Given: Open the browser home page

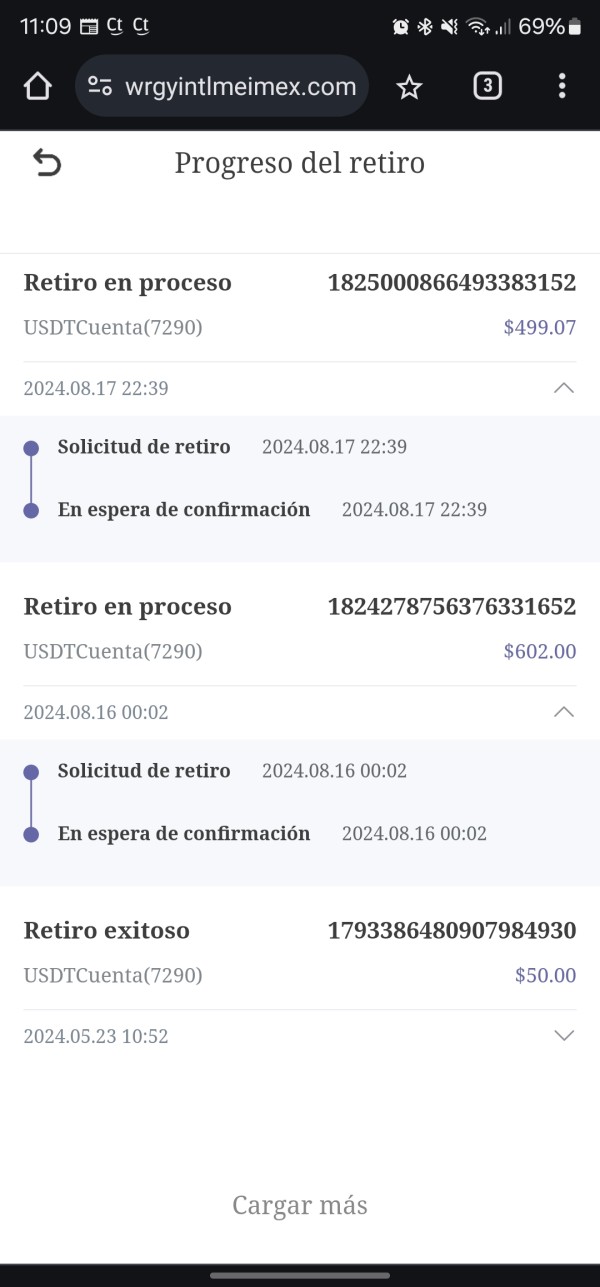Looking at the screenshot, I should tap(37, 87).
